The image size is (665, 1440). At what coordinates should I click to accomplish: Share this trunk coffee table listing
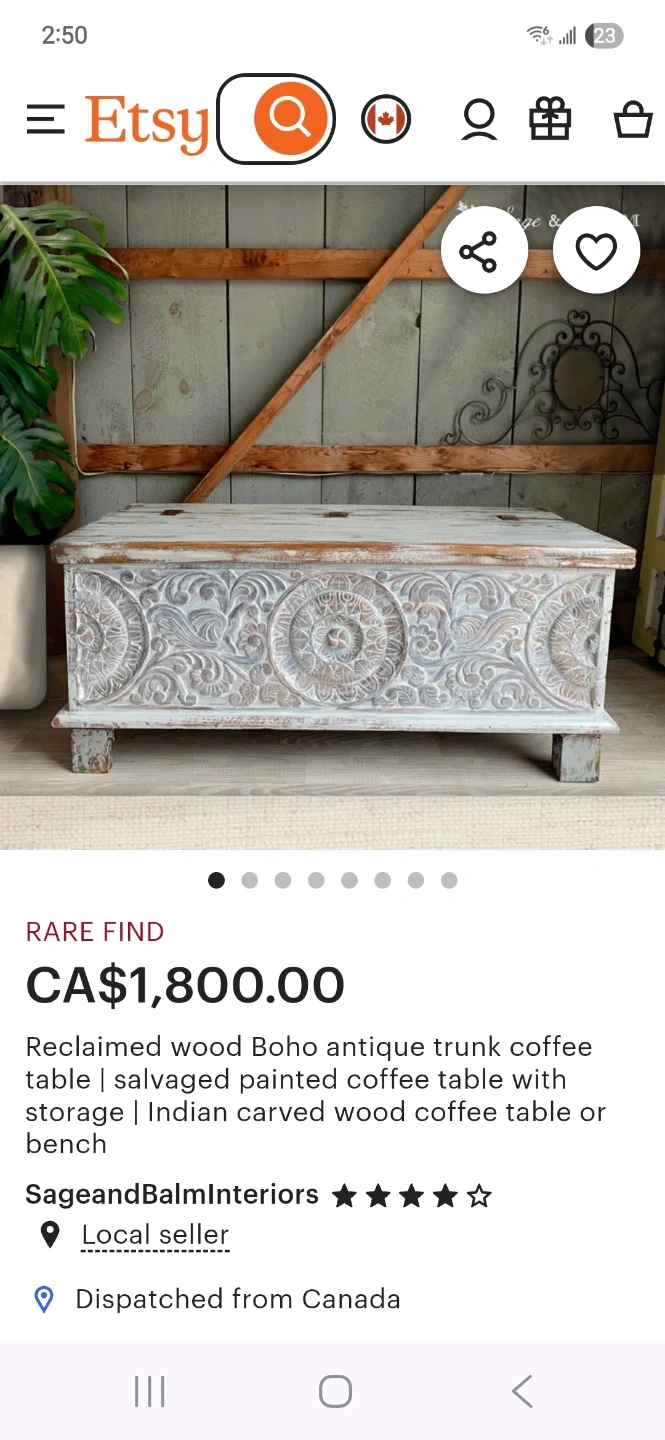point(478,251)
